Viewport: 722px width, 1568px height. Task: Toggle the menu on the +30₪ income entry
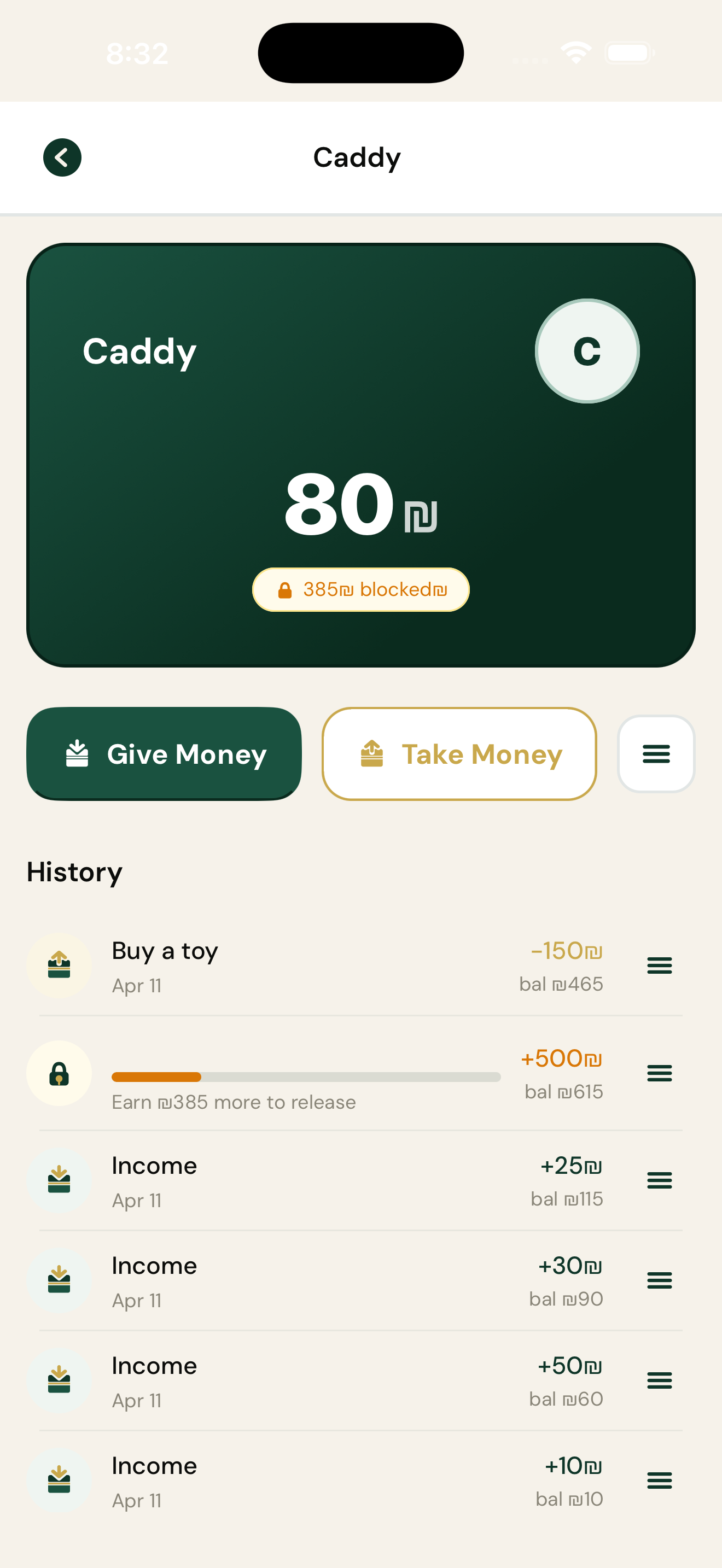[659, 1280]
